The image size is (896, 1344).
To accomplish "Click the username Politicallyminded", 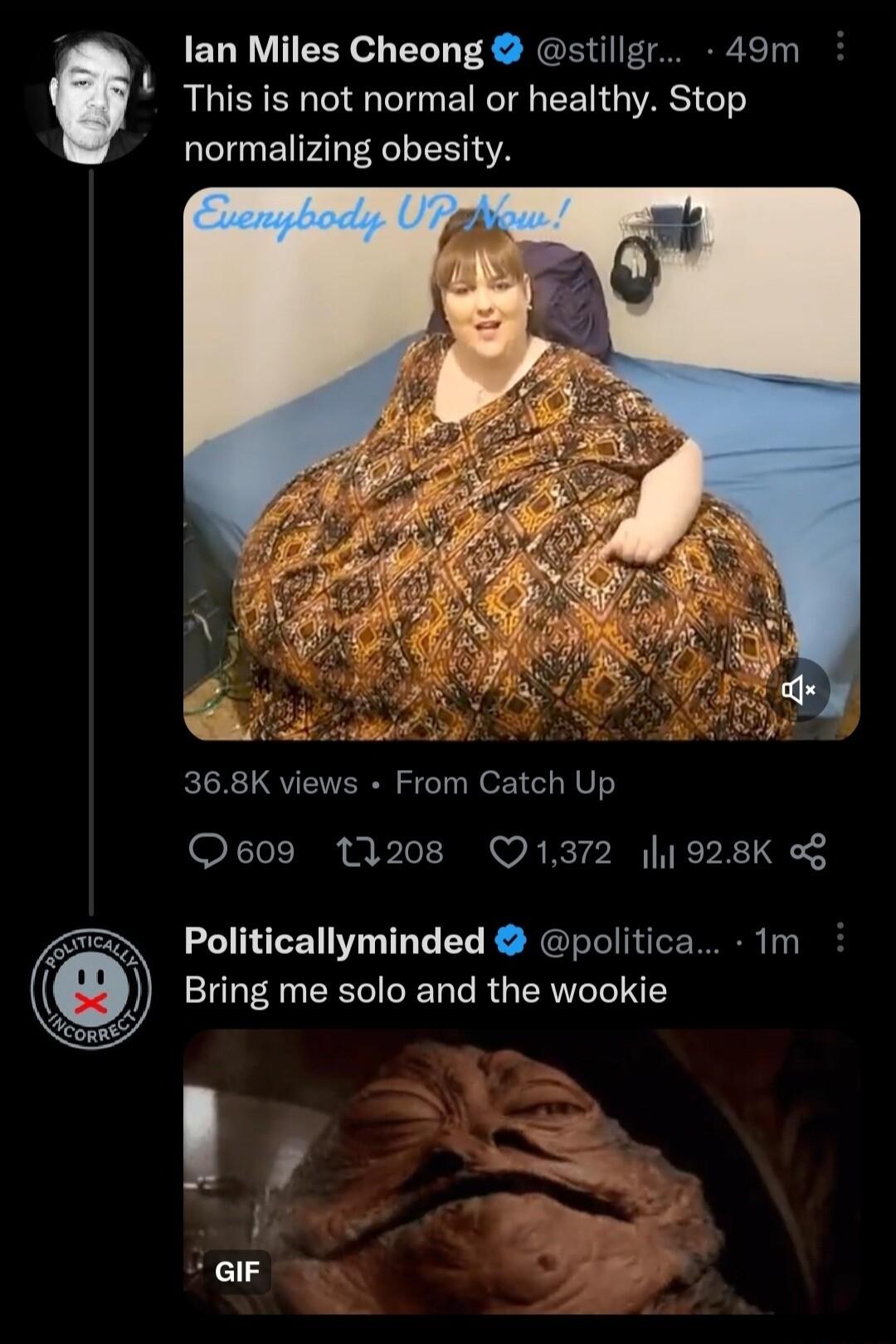I will (x=331, y=941).
